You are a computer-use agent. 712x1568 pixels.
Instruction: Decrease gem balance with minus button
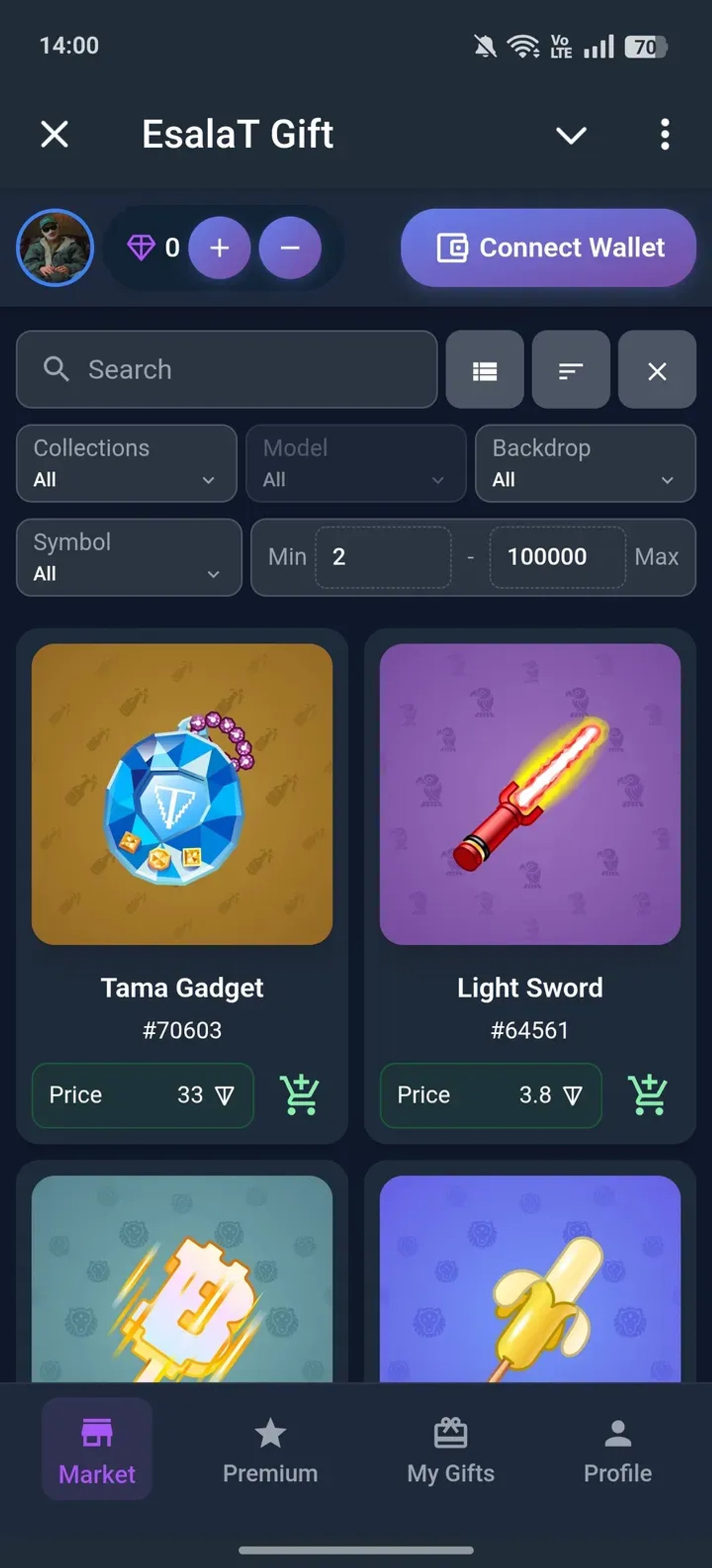tap(289, 247)
